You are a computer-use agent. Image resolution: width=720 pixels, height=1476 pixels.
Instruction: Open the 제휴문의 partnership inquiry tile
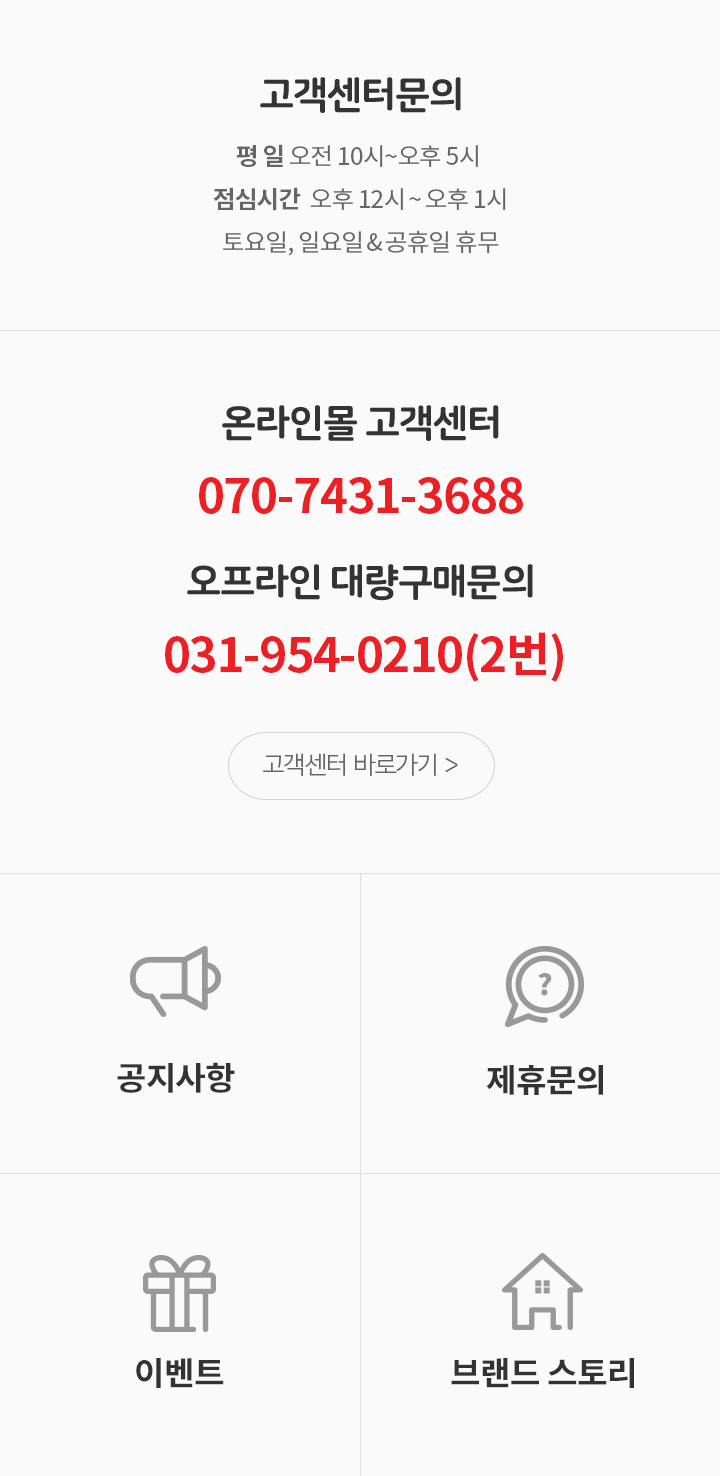click(x=541, y=1023)
